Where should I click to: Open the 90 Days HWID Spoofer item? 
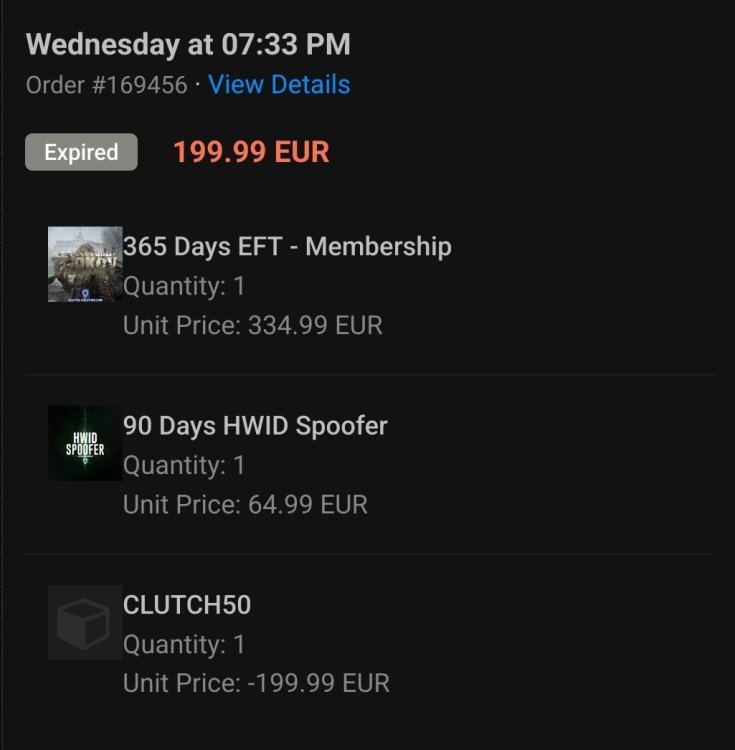(255, 426)
